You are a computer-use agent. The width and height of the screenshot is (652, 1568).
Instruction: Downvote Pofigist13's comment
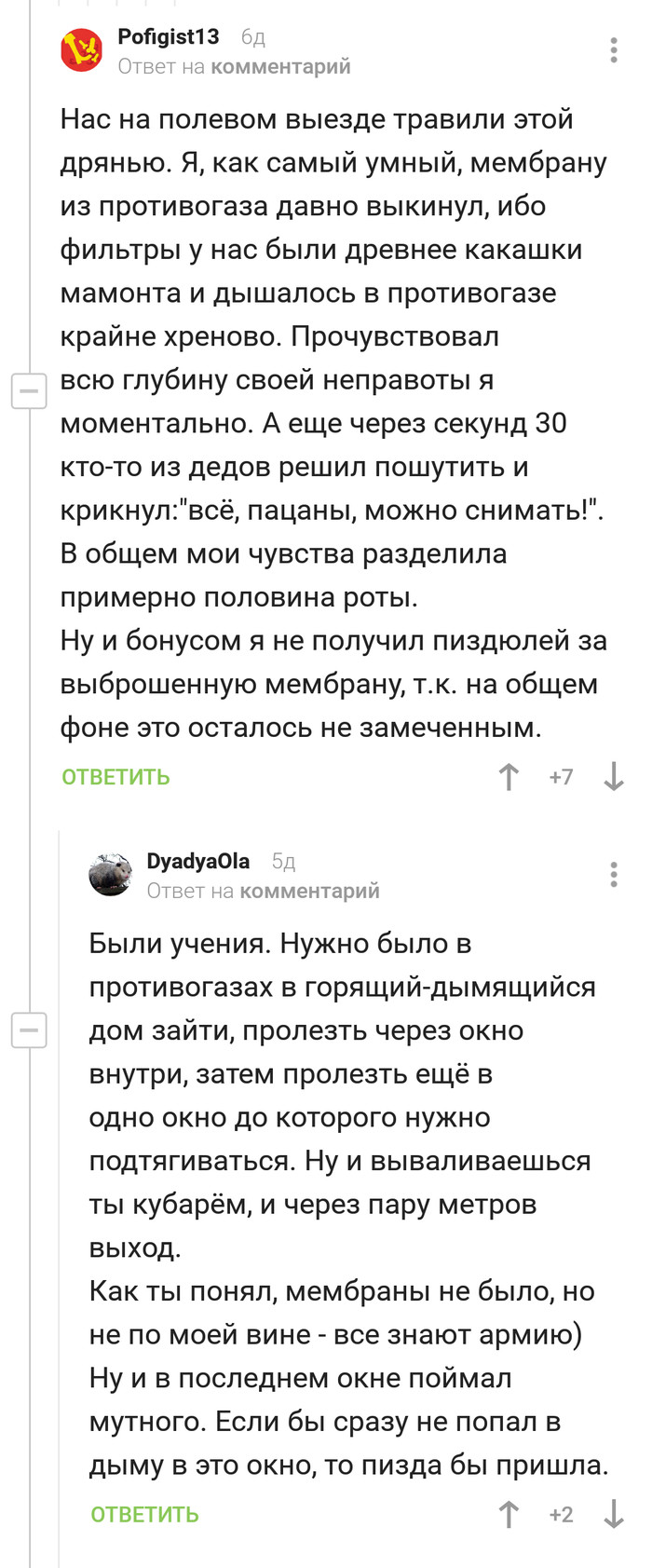(613, 777)
